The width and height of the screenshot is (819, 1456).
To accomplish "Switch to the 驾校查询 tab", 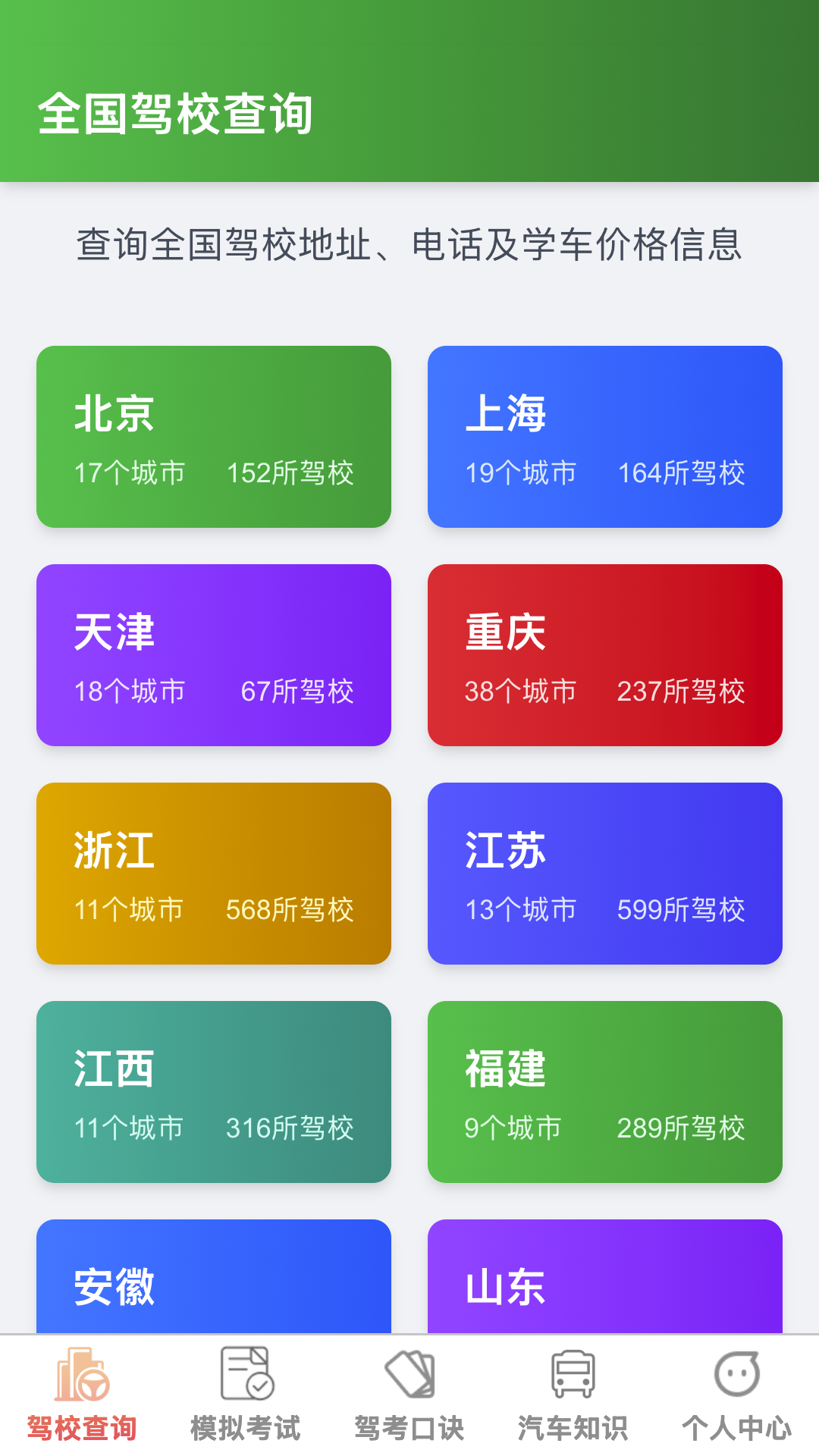I will pos(82,1395).
